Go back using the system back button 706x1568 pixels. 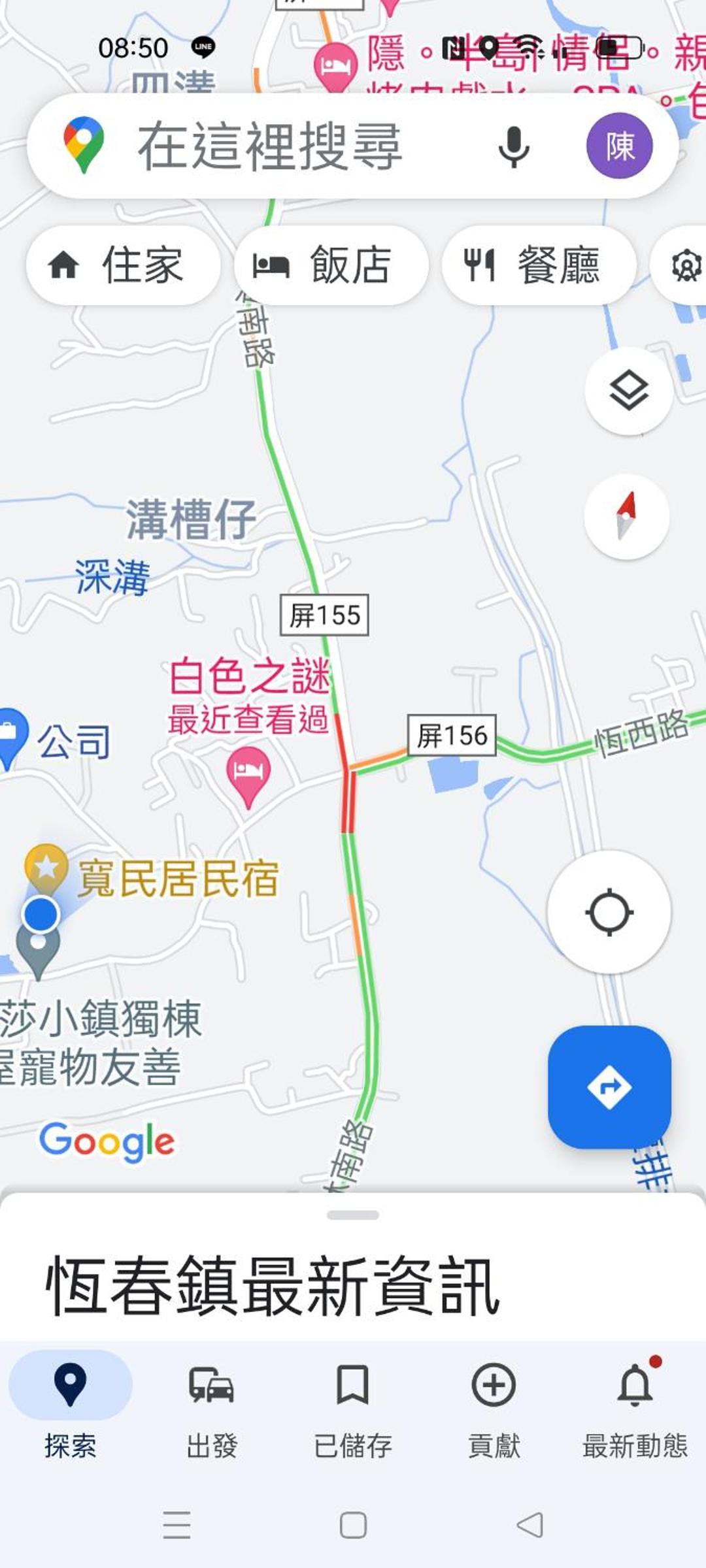coord(529,1525)
